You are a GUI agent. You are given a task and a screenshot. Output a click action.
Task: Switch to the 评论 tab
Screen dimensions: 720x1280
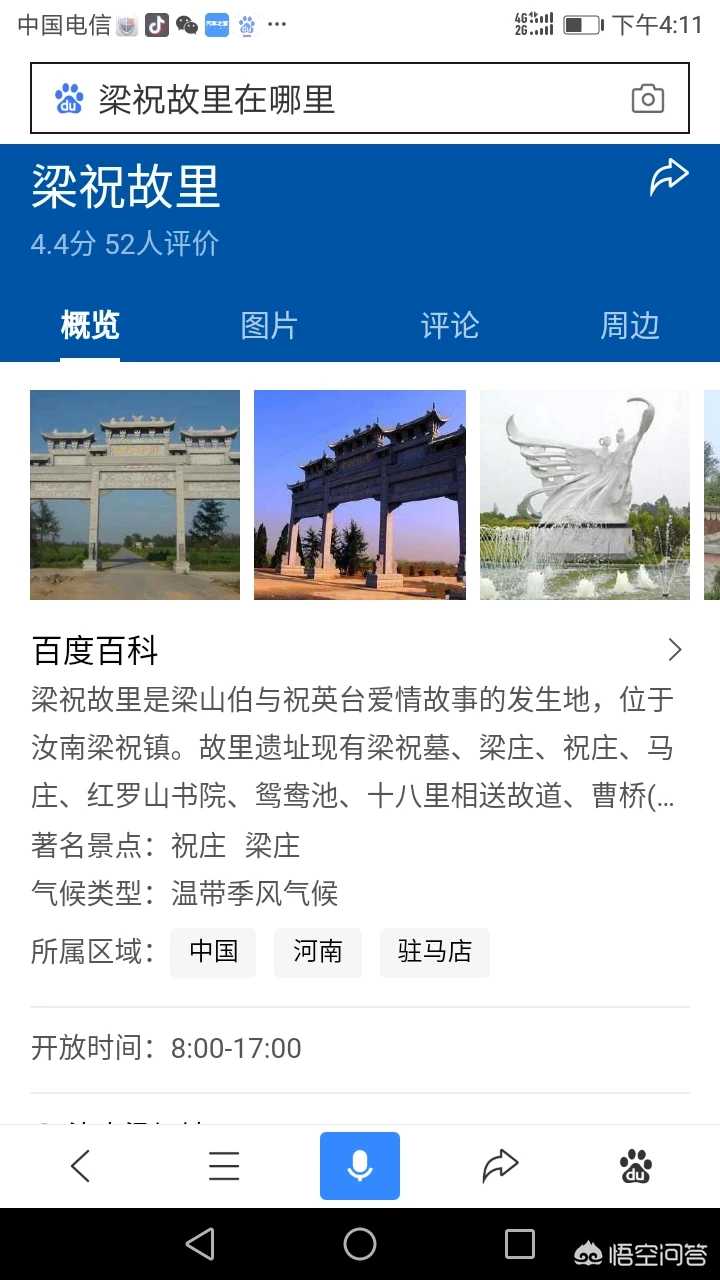click(449, 325)
